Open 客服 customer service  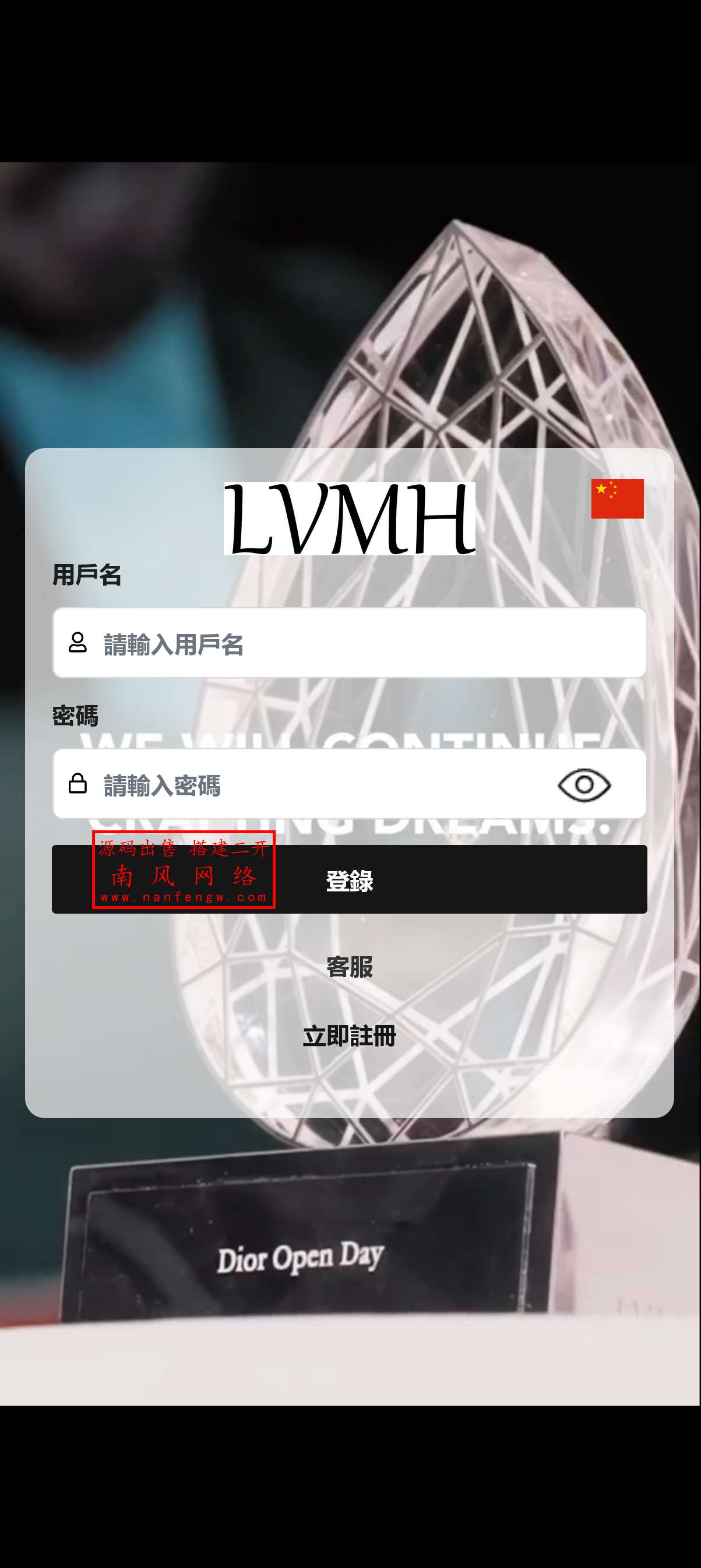[x=349, y=967]
